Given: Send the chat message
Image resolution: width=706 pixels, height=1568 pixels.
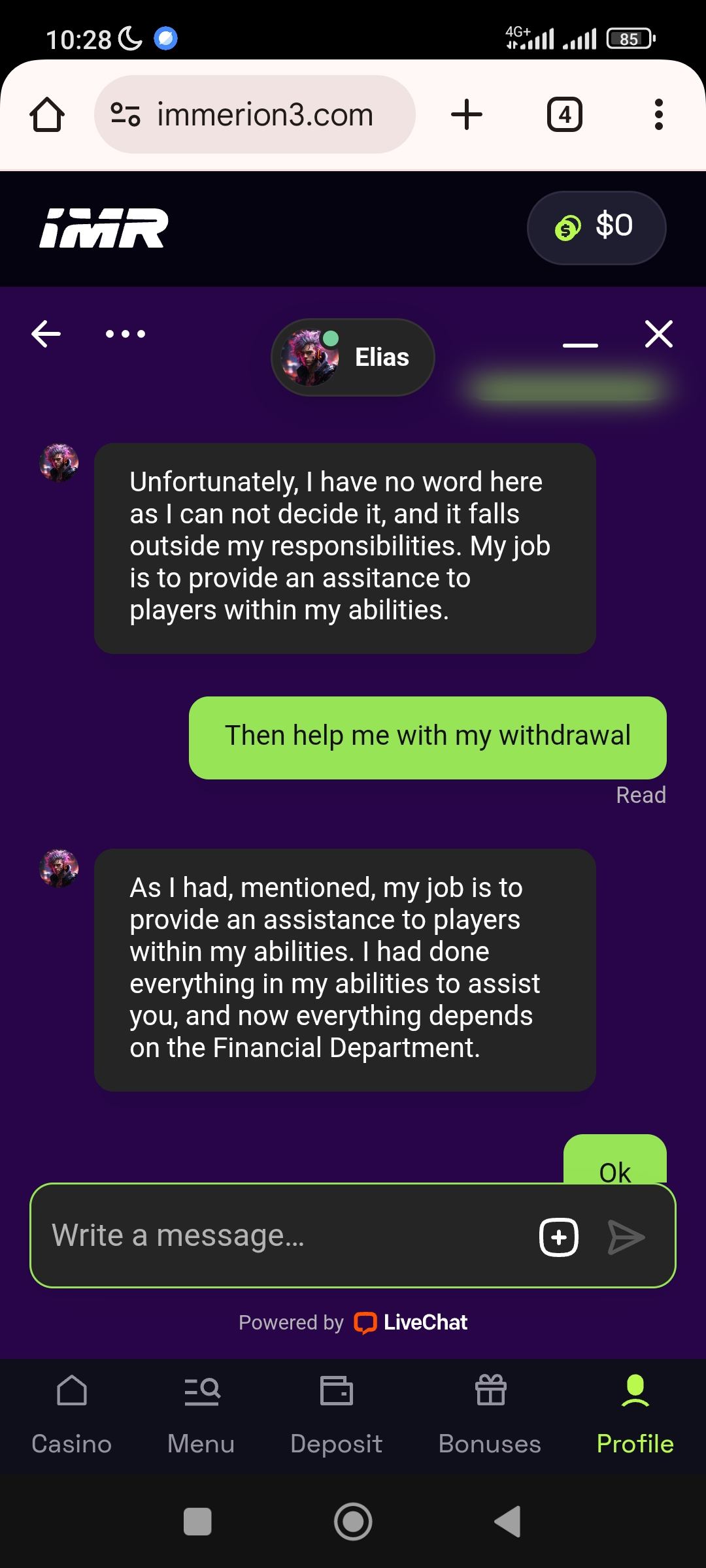Looking at the screenshot, I should tap(626, 1237).
